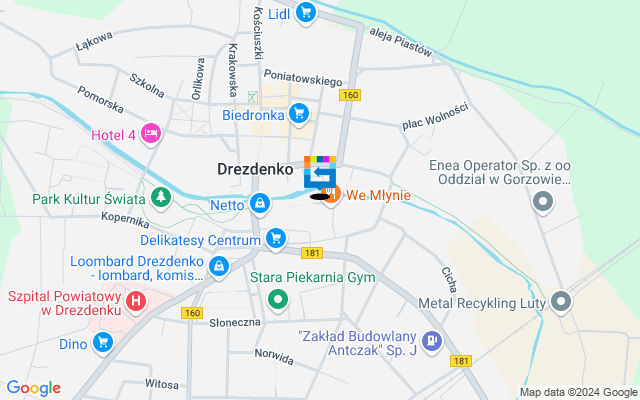Select the Hotel 4 marker

click(x=151, y=132)
